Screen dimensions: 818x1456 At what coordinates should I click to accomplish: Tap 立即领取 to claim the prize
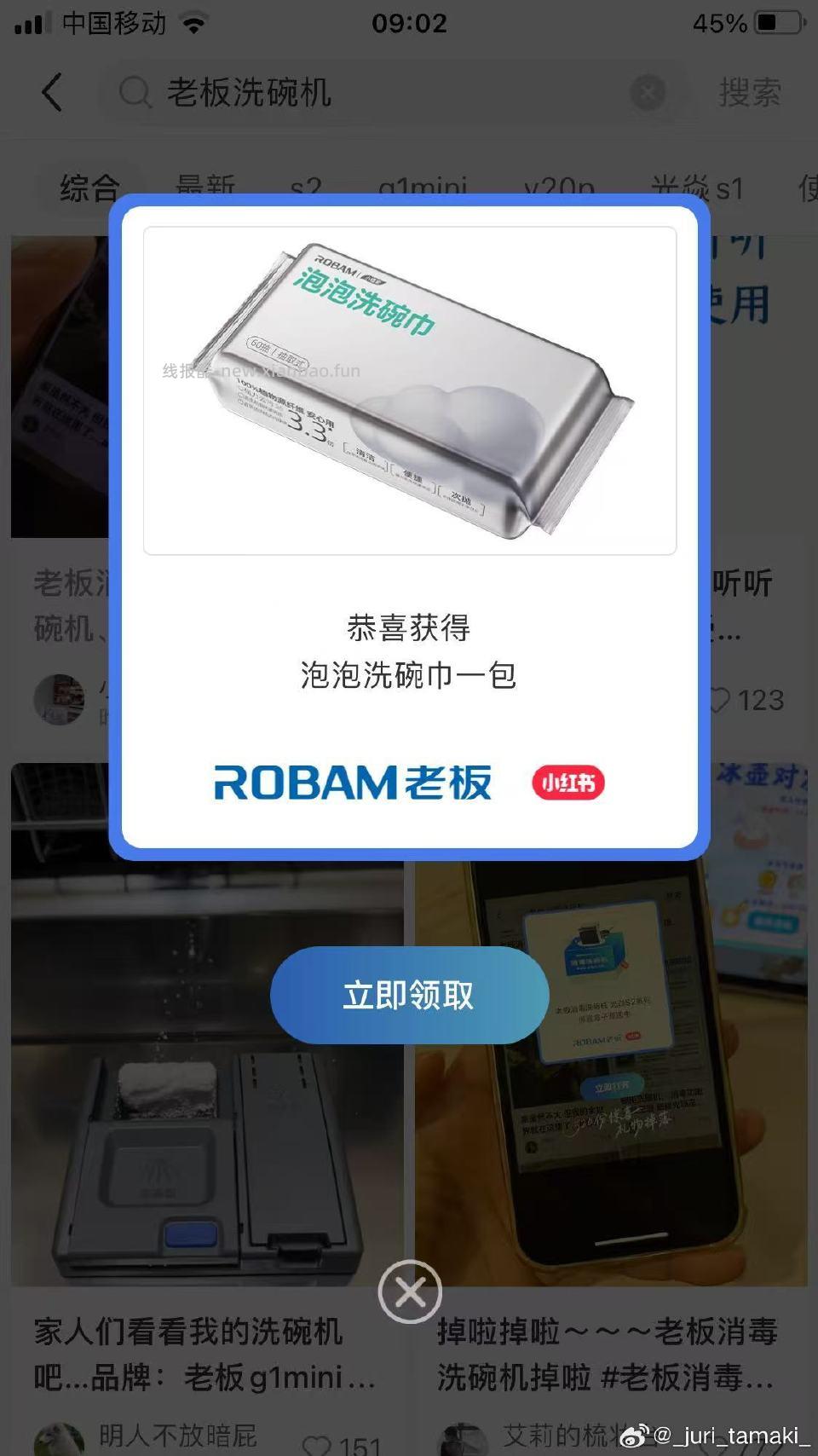pyautogui.click(x=409, y=995)
